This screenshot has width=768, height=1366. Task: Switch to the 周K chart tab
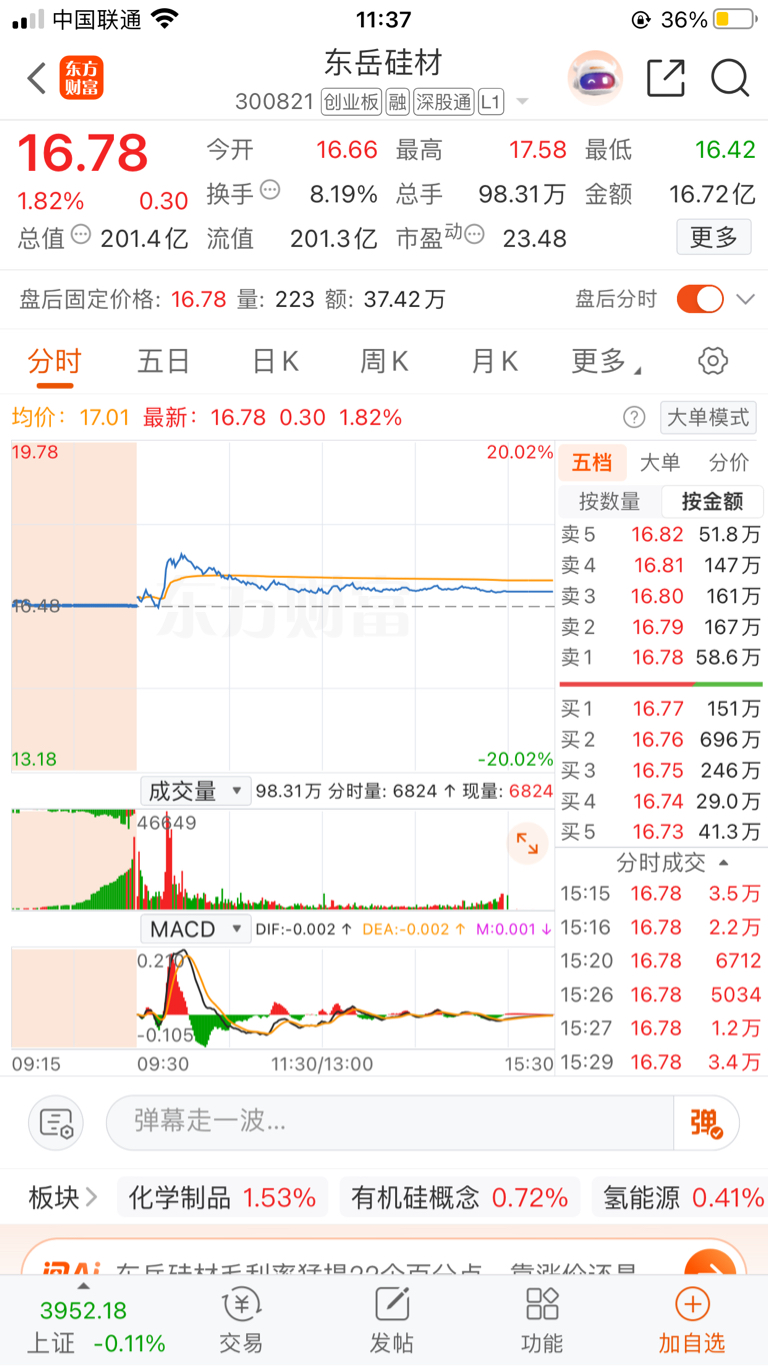tap(385, 361)
